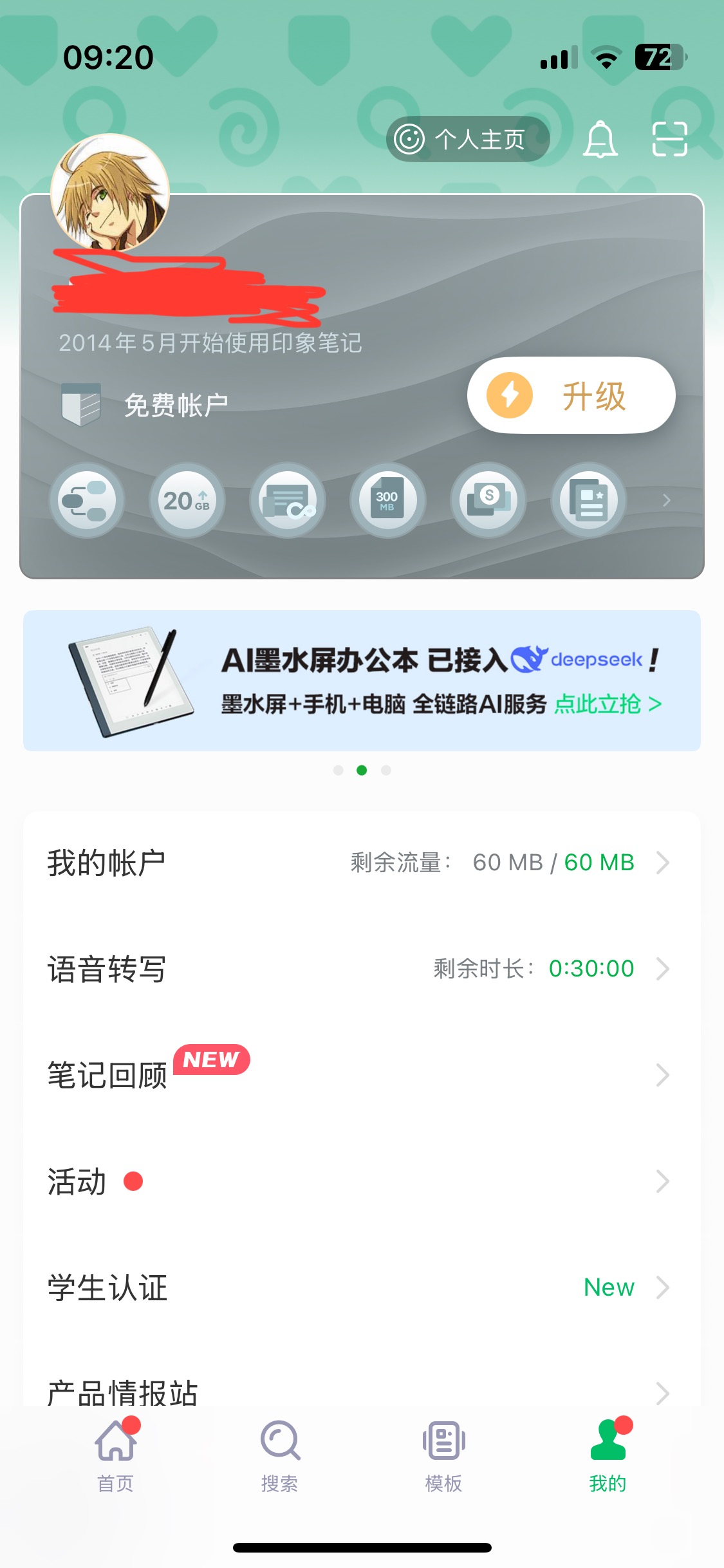Screen dimensions: 724x1568
Task: Tap the profile avatar picture
Action: 110,192
